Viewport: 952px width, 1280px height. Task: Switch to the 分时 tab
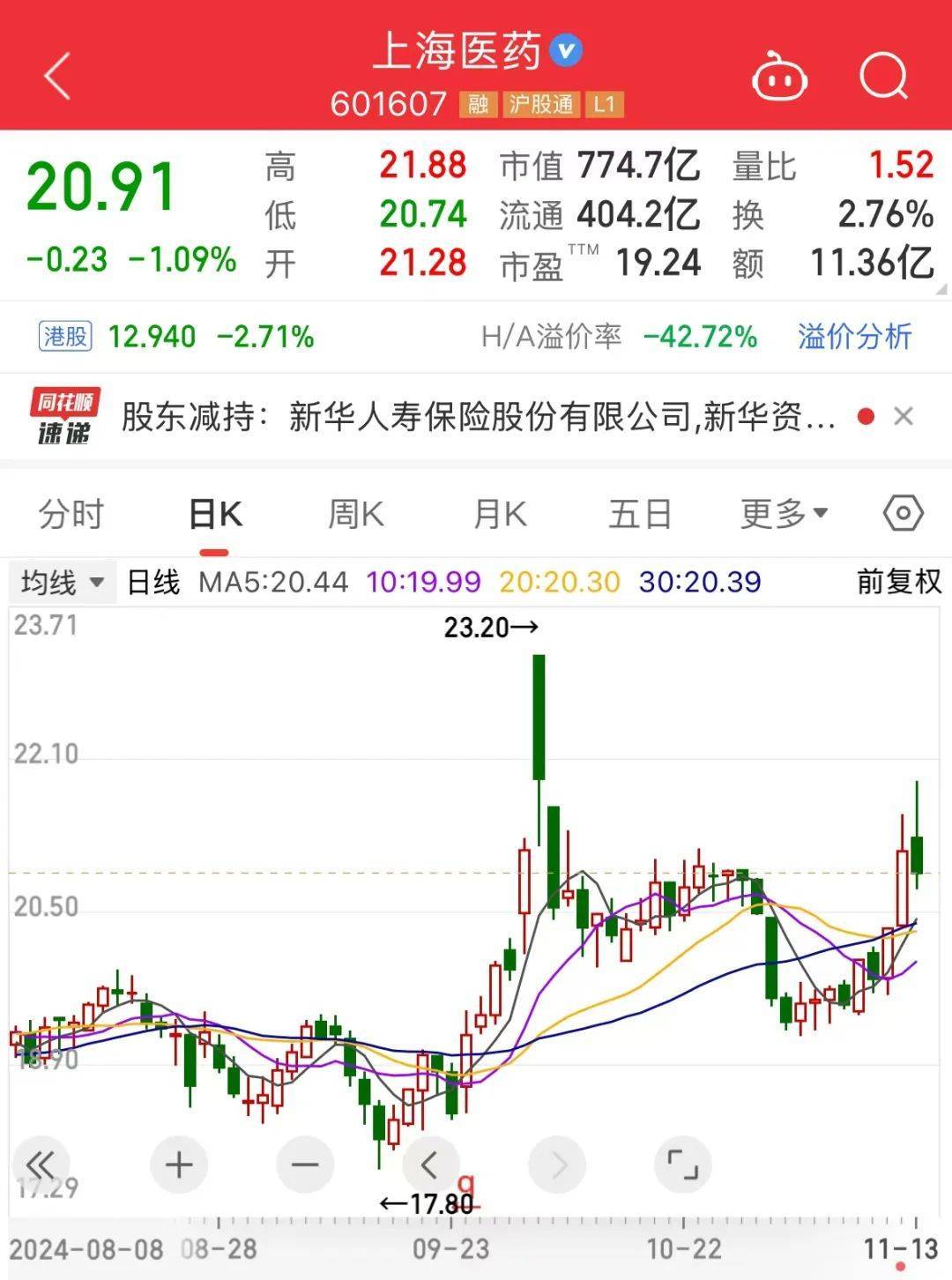click(x=71, y=512)
